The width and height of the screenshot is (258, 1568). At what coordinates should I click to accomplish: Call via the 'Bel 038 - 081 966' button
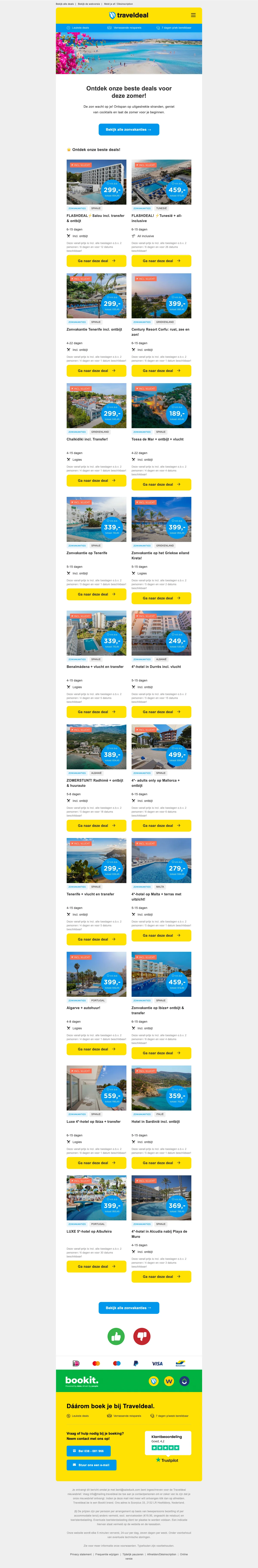coord(89,1451)
